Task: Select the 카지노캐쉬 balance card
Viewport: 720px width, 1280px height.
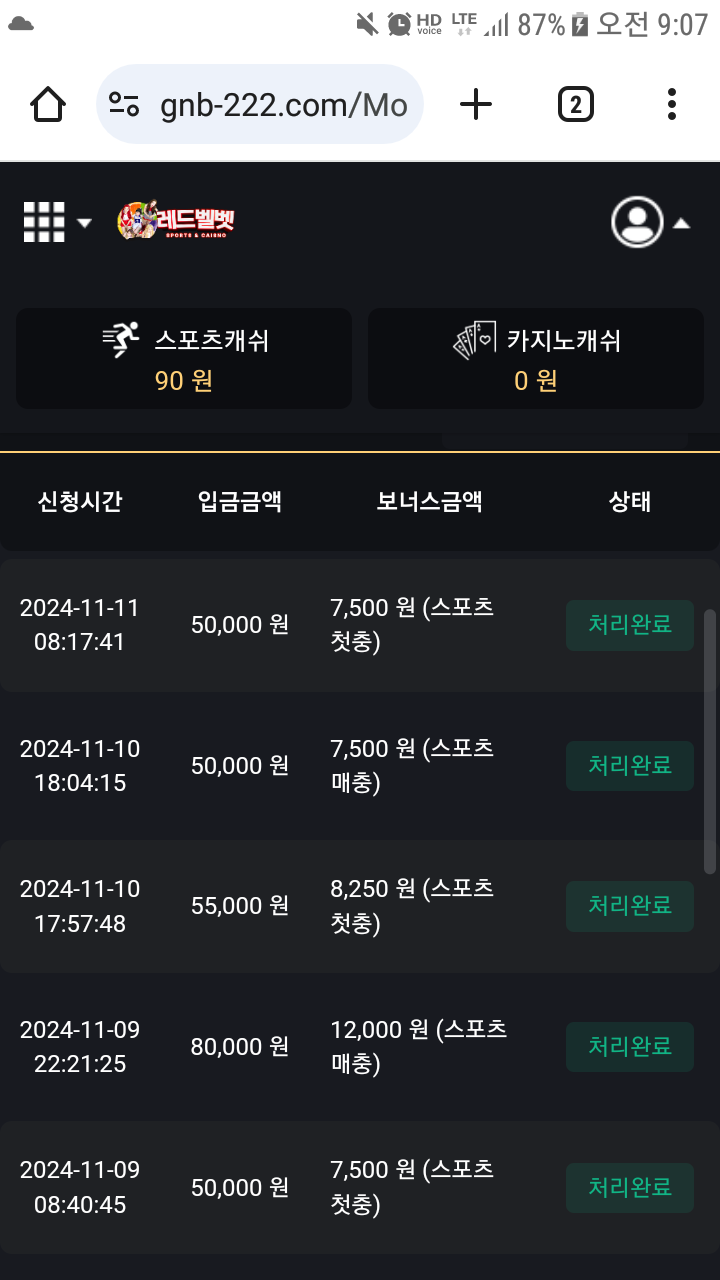Action: [536, 359]
